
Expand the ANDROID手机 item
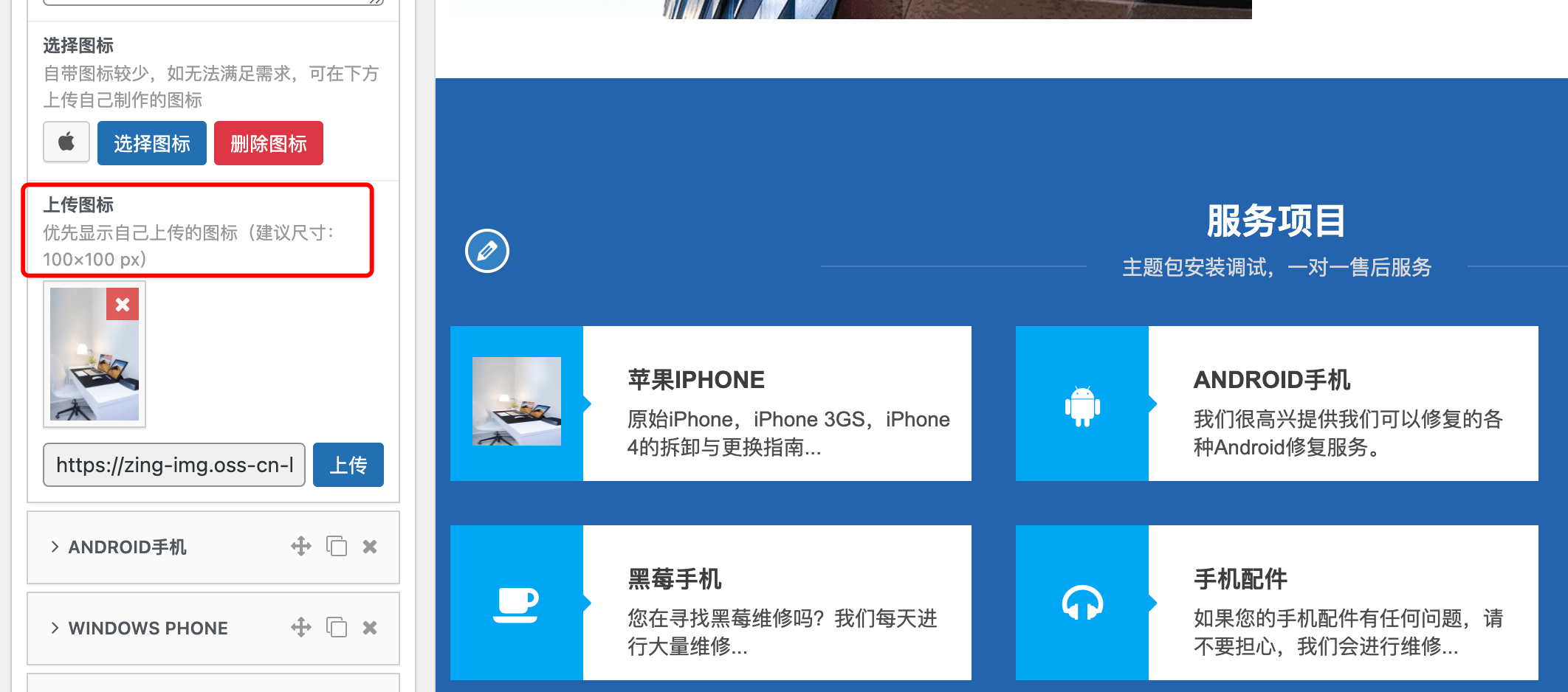[127, 547]
